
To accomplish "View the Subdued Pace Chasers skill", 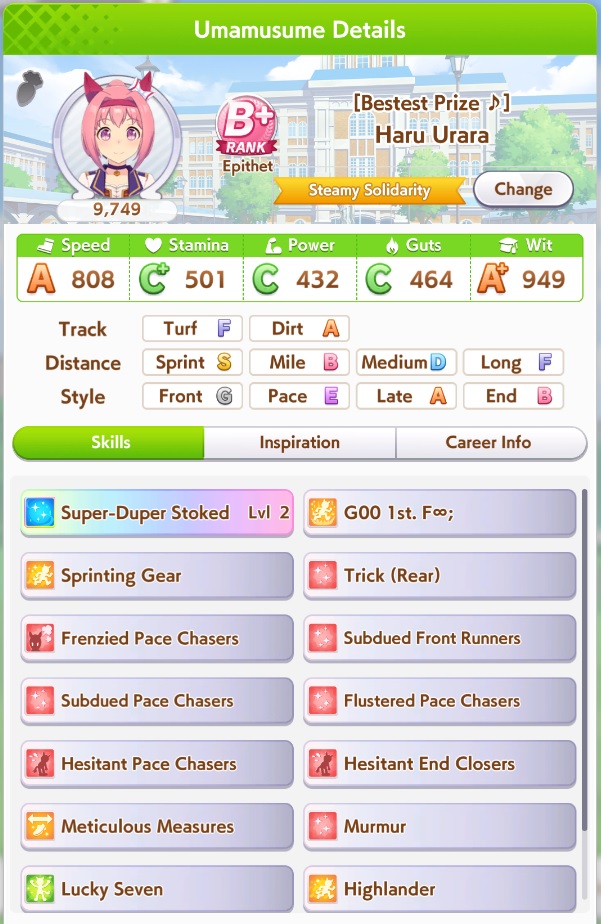I will point(157,701).
